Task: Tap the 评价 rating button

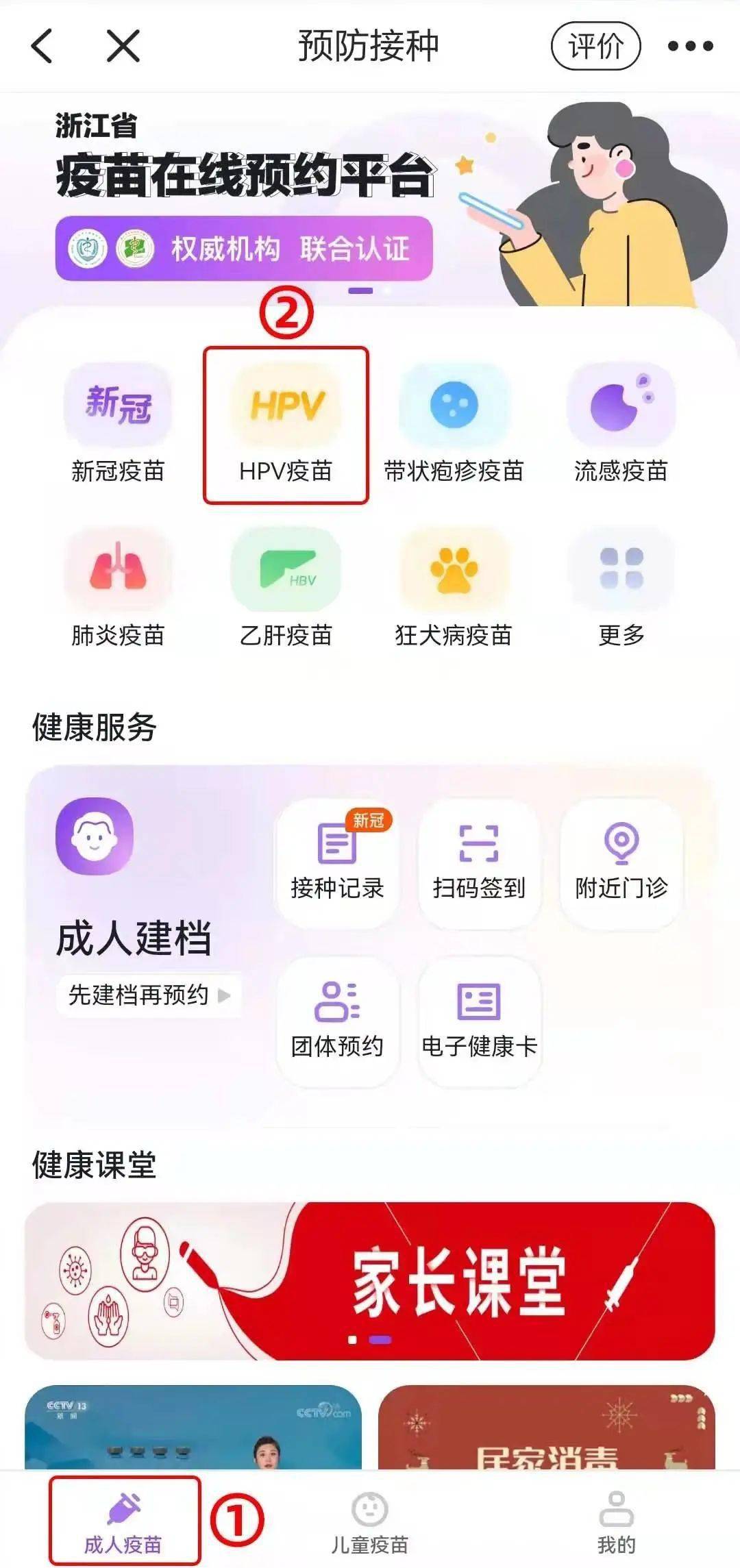Action: 595,45
